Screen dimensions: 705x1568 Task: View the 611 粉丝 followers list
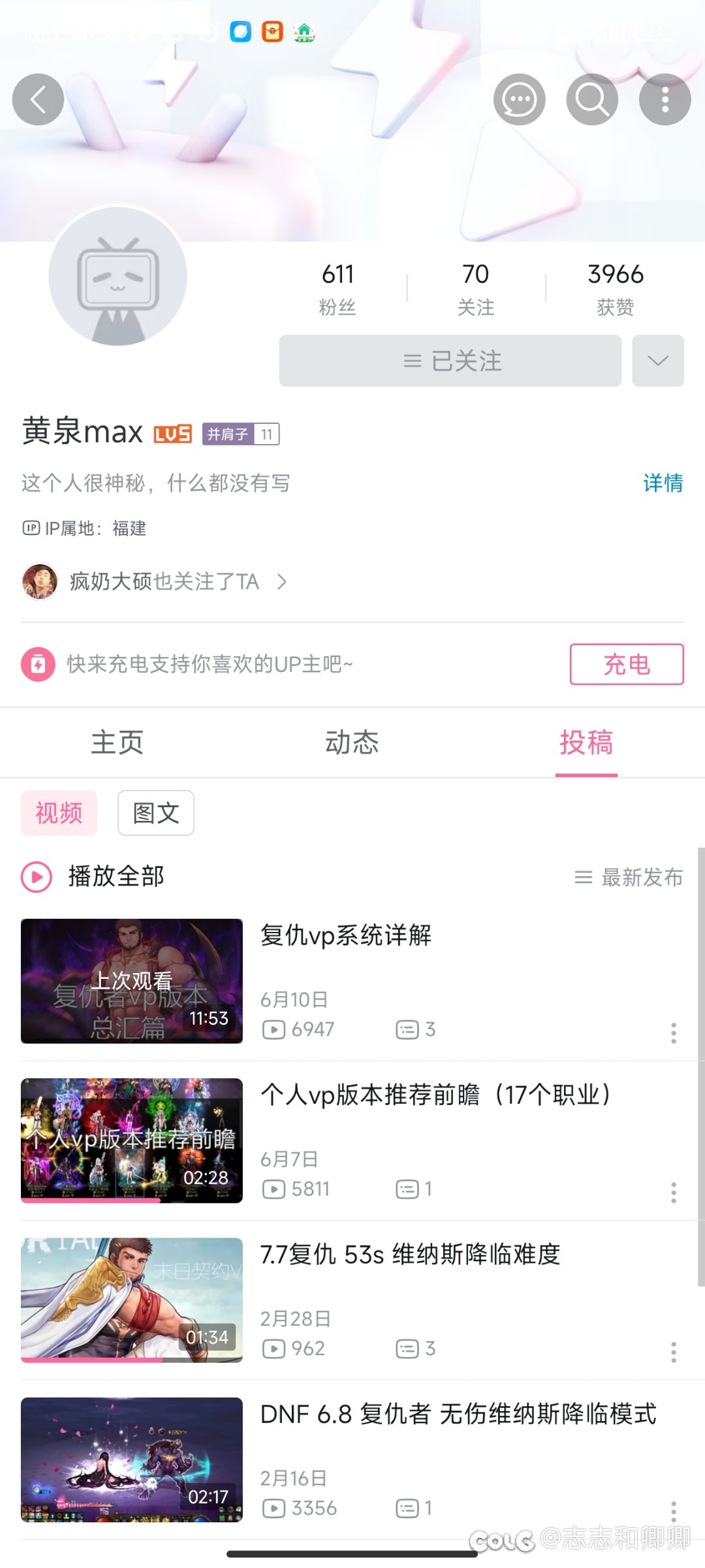337,289
